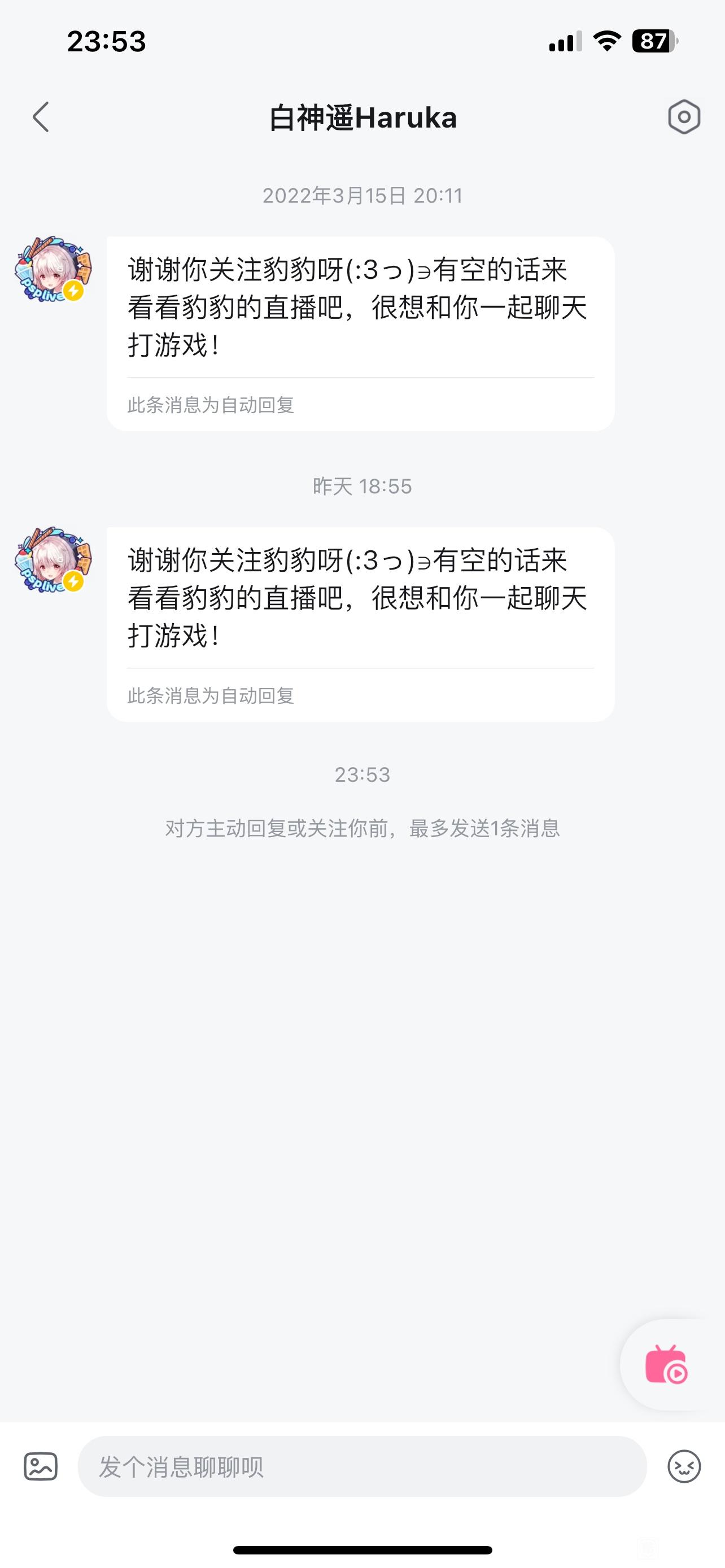The image size is (725, 1568).
Task: Open the sender avatar on the 2022 message
Action: point(53,269)
